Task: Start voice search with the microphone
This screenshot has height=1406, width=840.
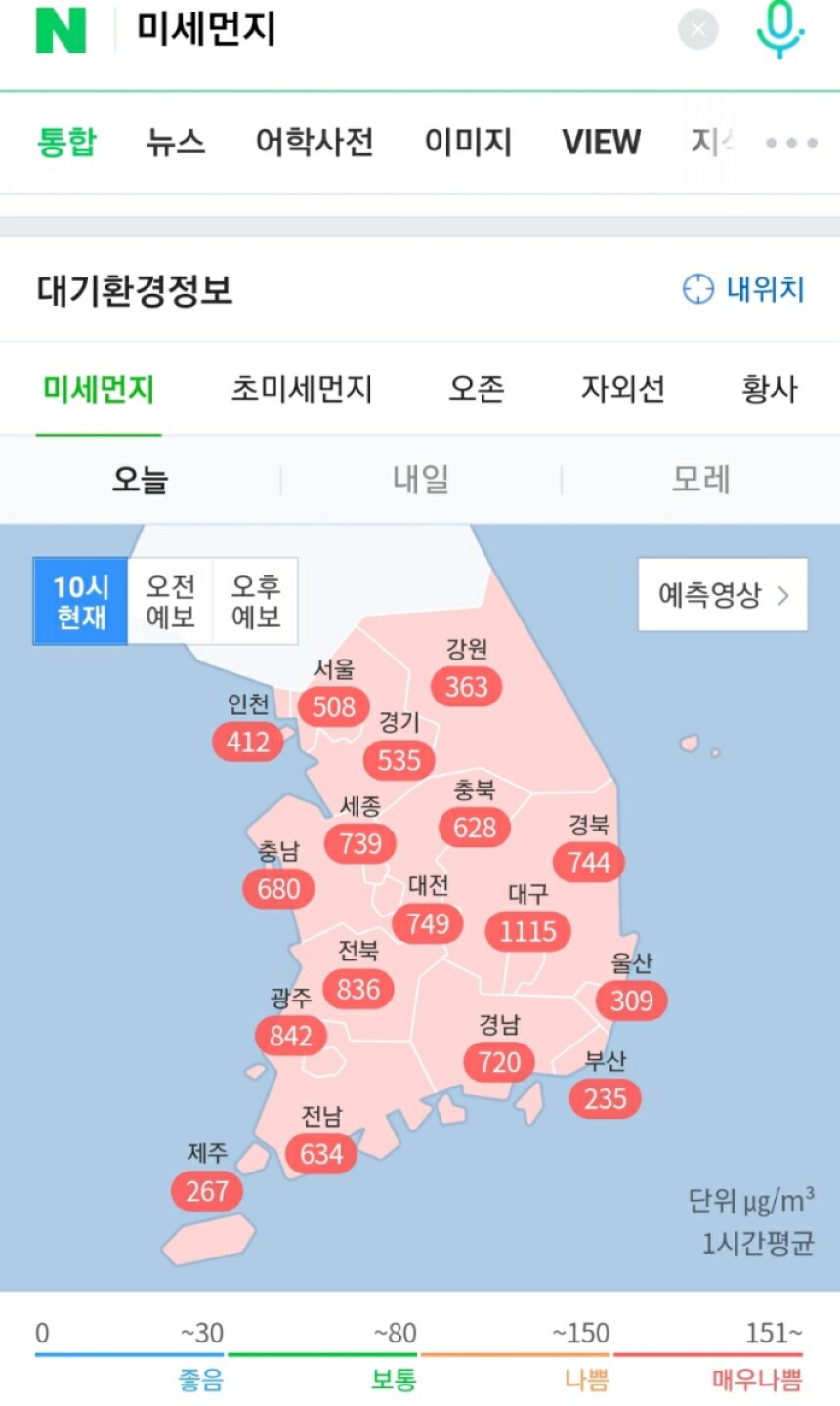Action: click(x=778, y=29)
